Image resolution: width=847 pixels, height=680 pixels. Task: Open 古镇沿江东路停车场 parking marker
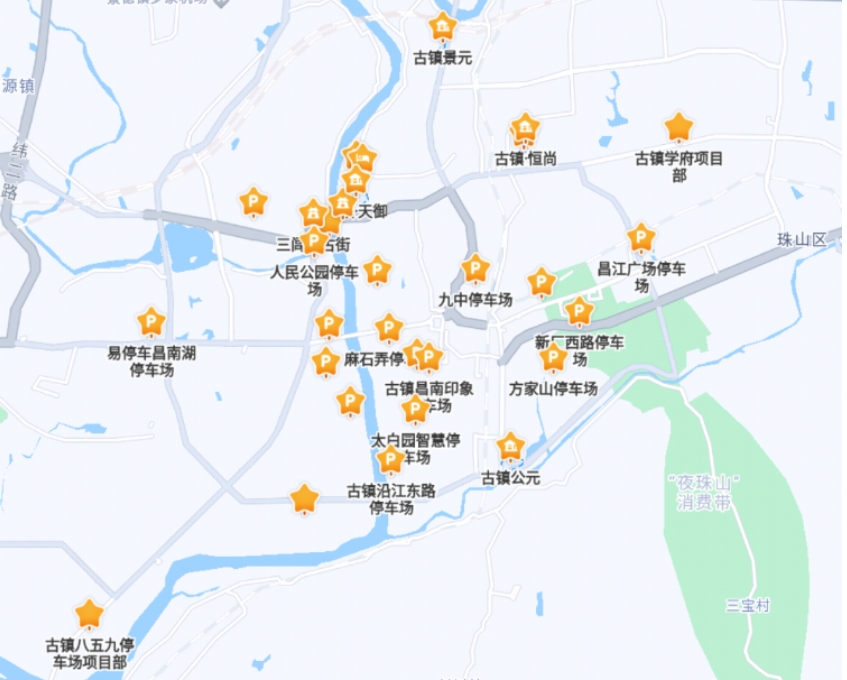[391, 460]
